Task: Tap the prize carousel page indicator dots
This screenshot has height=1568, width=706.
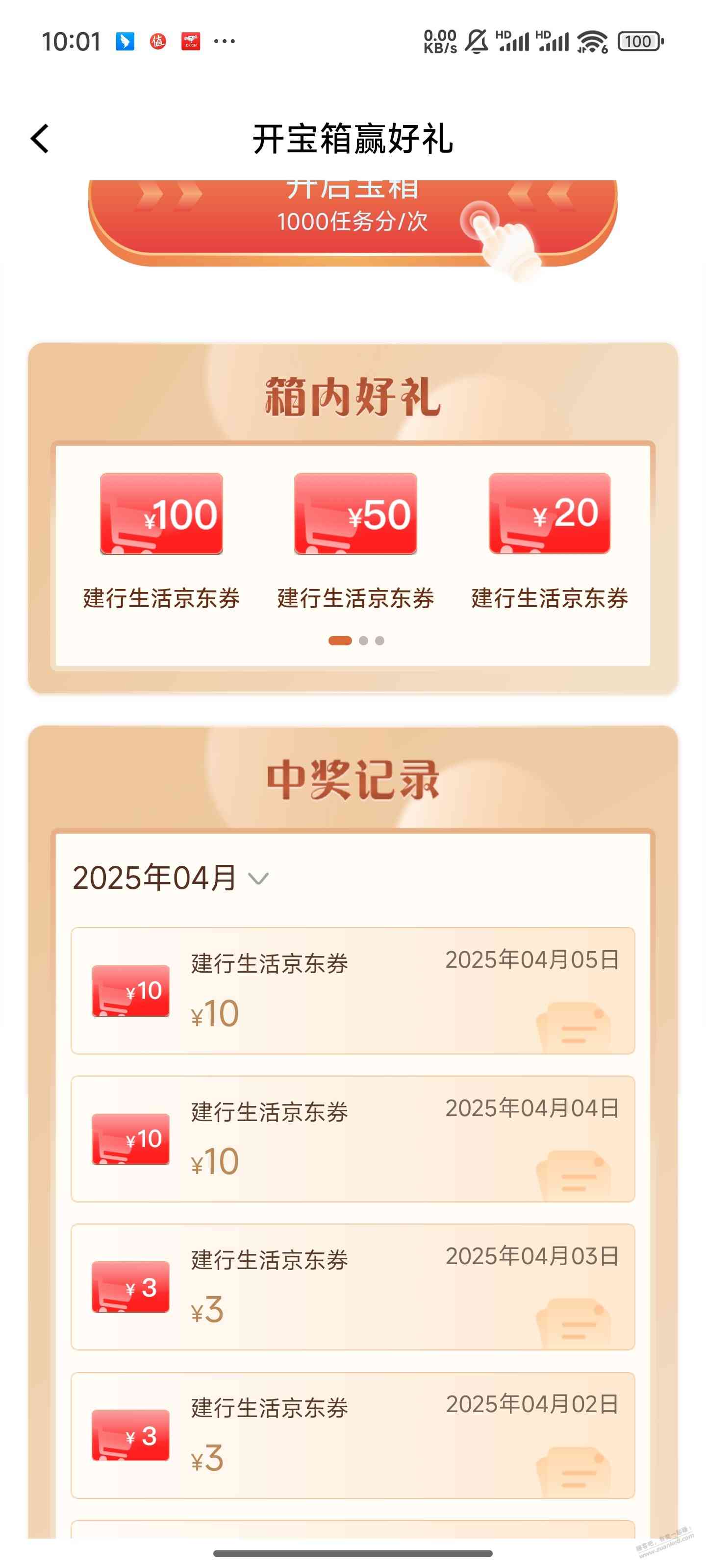Action: click(356, 640)
